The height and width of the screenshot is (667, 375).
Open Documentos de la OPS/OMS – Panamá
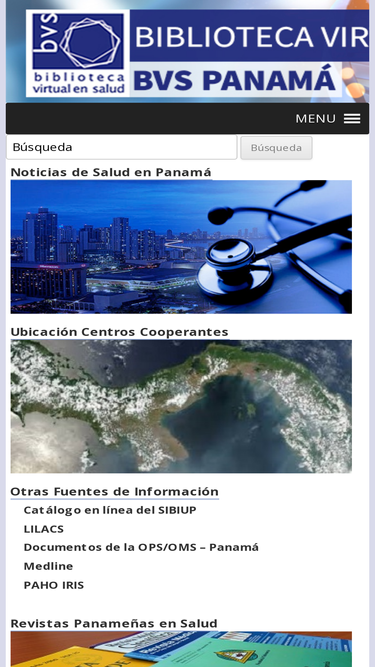point(141,547)
